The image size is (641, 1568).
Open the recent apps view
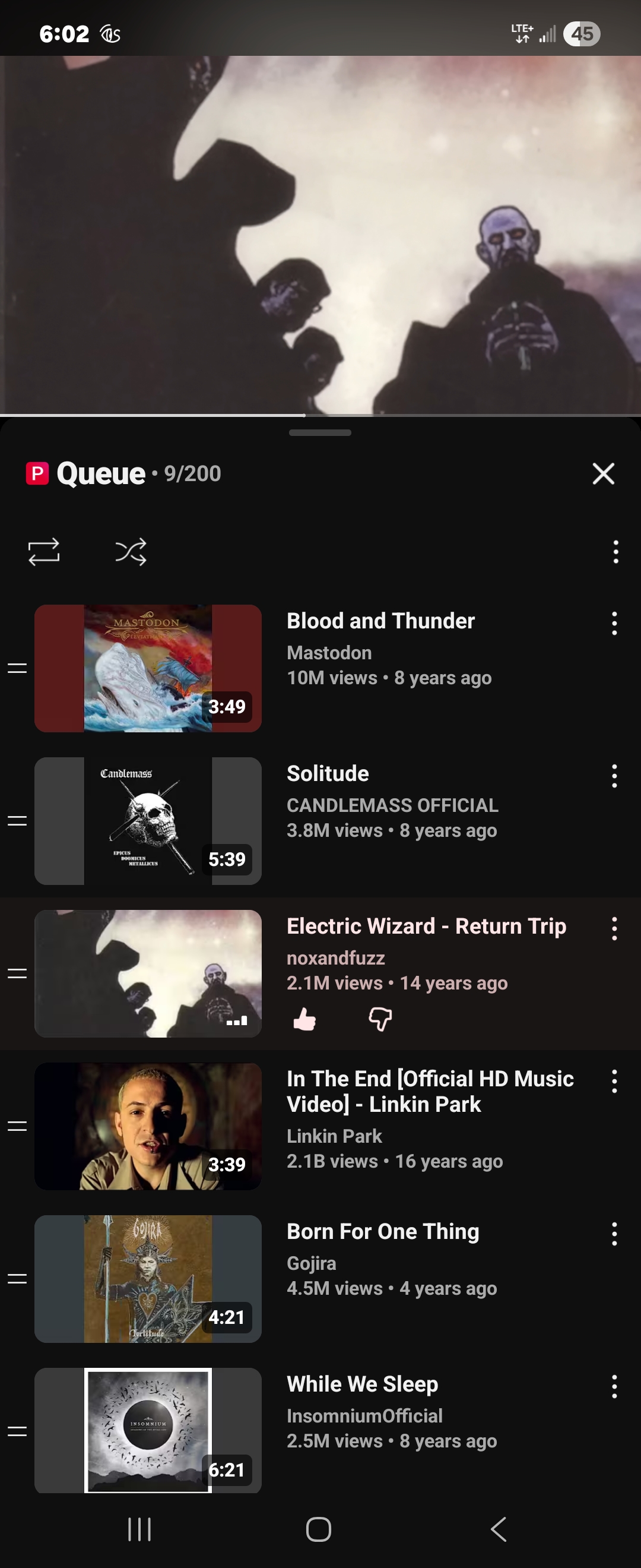[x=139, y=1528]
